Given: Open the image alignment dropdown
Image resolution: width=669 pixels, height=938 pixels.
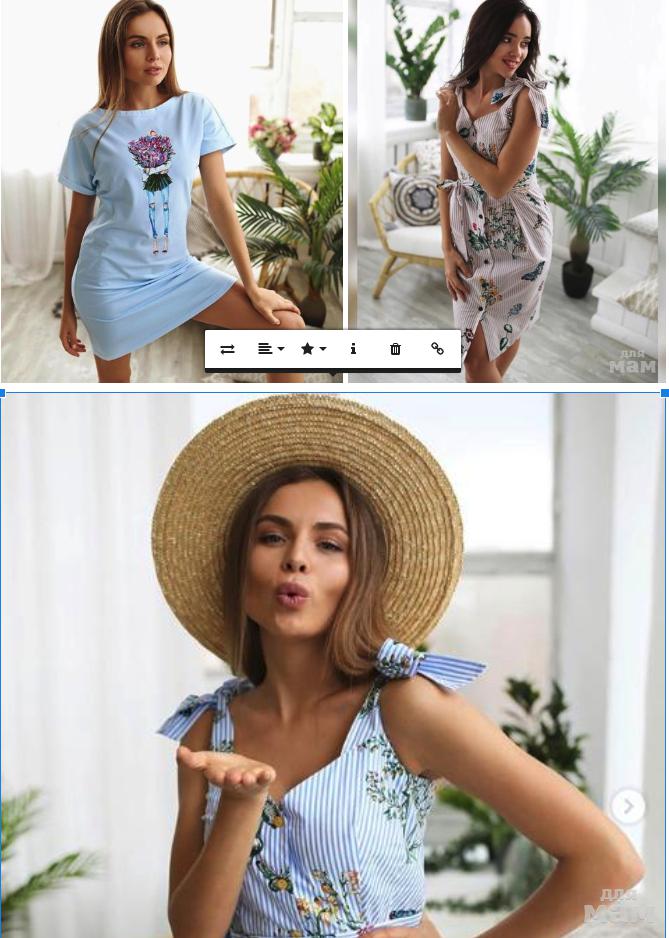Looking at the screenshot, I should [270, 349].
